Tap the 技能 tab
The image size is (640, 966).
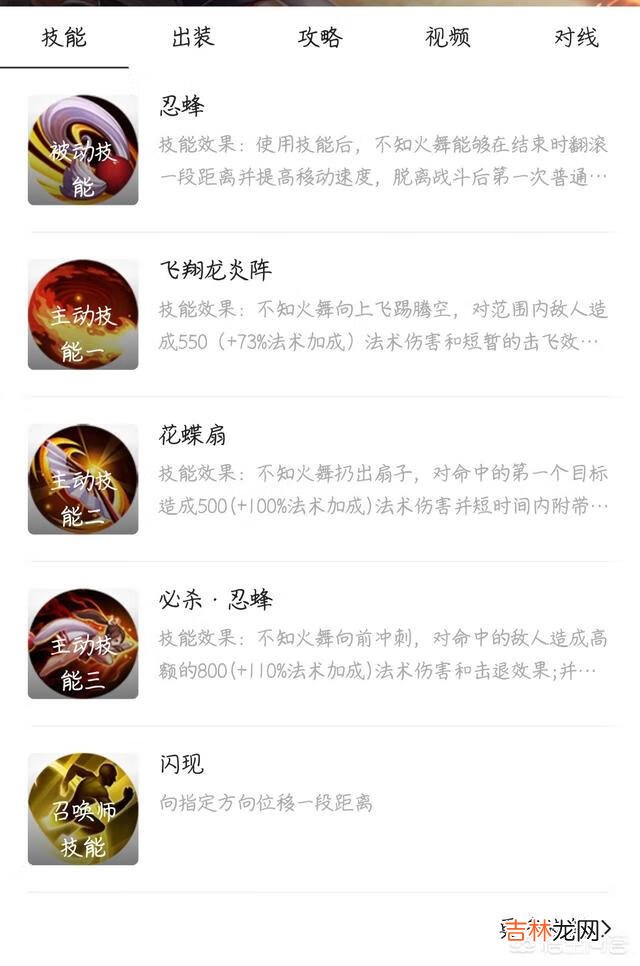[x=64, y=38]
